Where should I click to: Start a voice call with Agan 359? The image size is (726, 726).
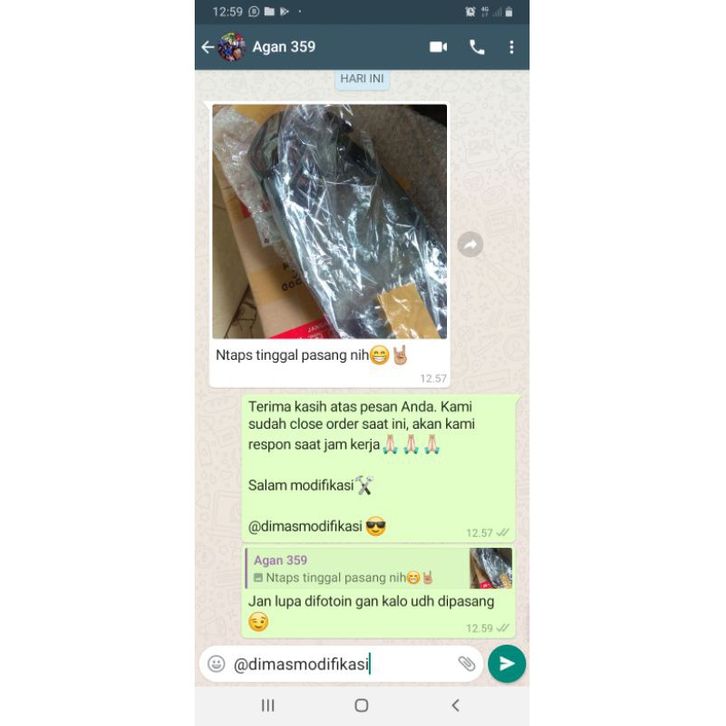[x=477, y=47]
